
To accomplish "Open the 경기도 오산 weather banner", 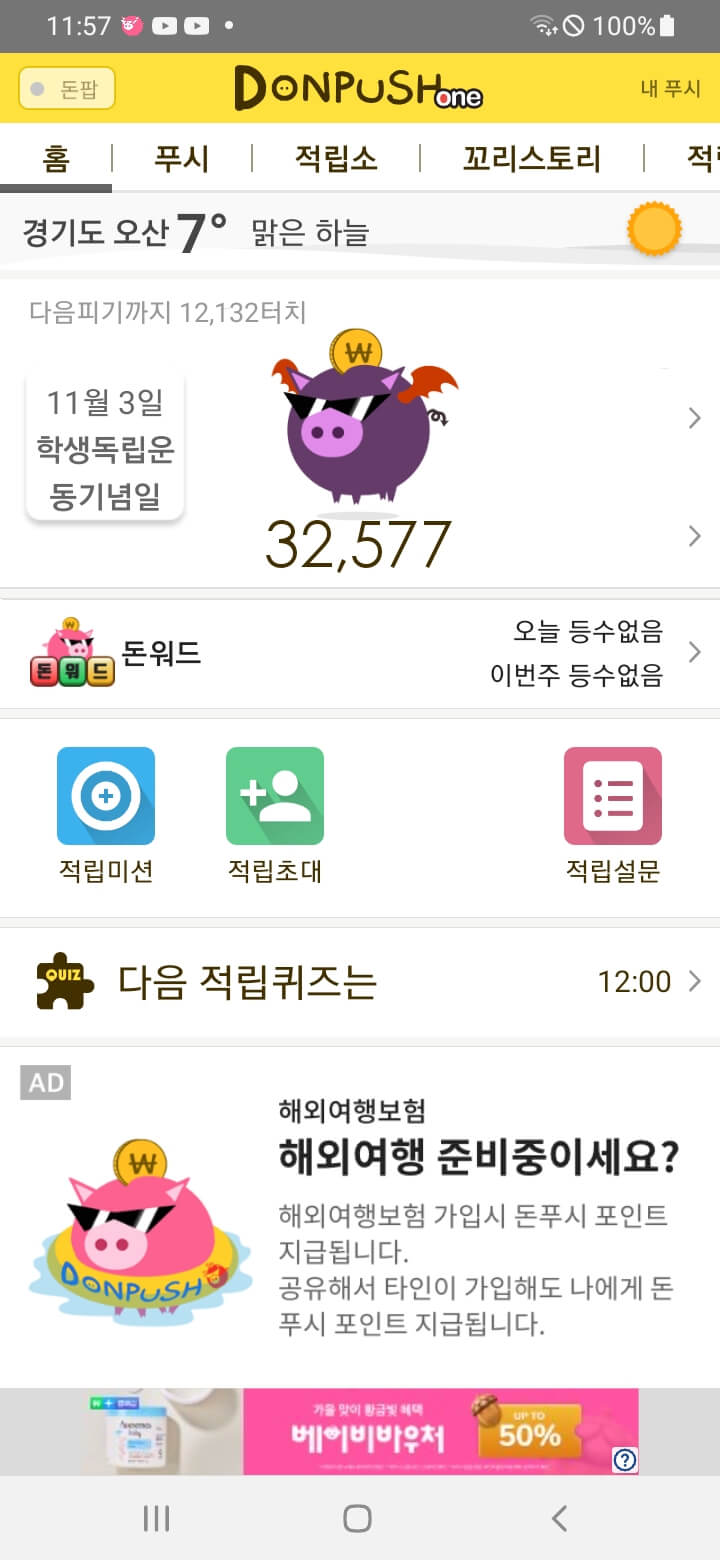I will pyautogui.click(x=360, y=232).
